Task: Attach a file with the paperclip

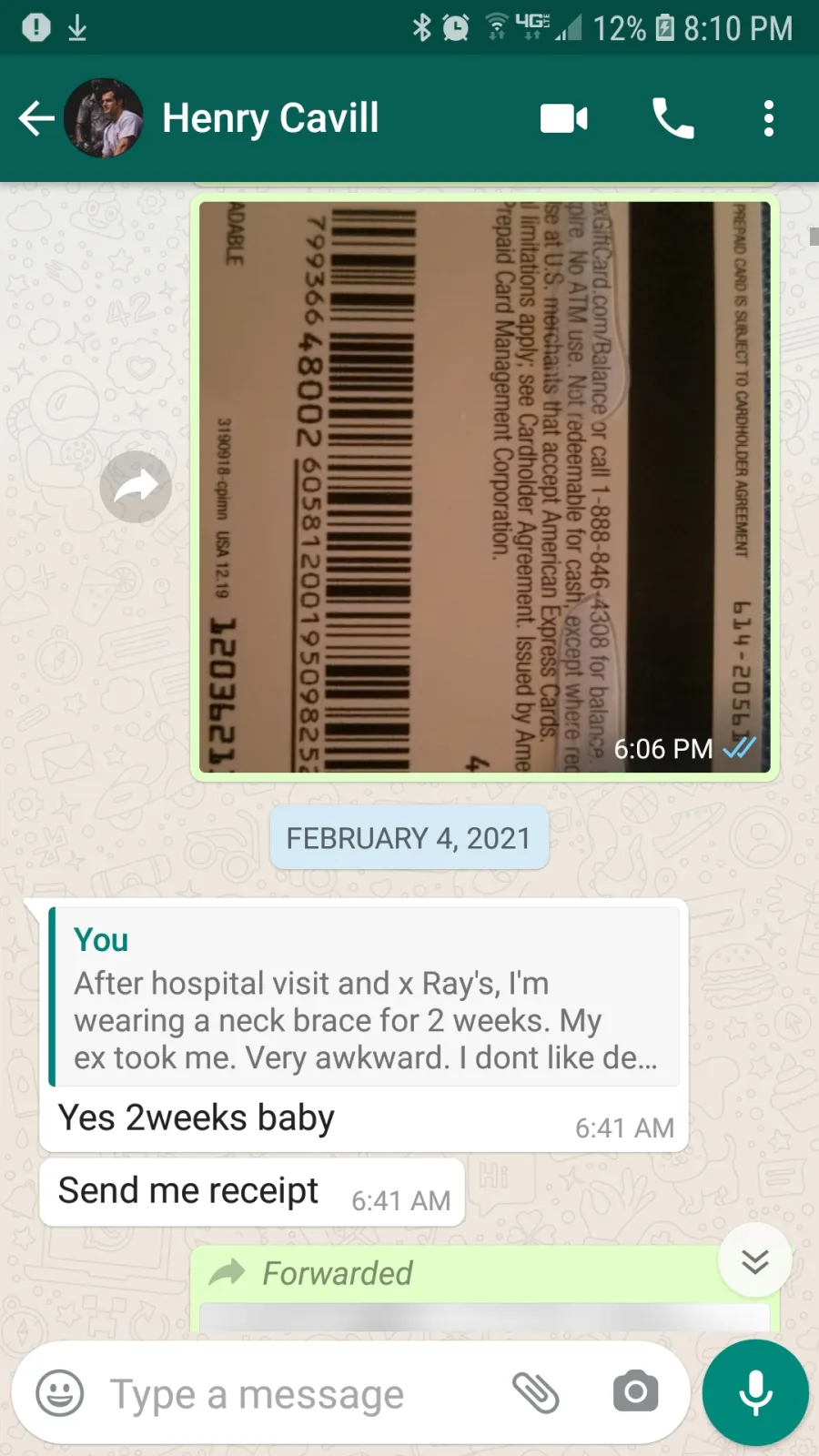Action: (535, 1393)
